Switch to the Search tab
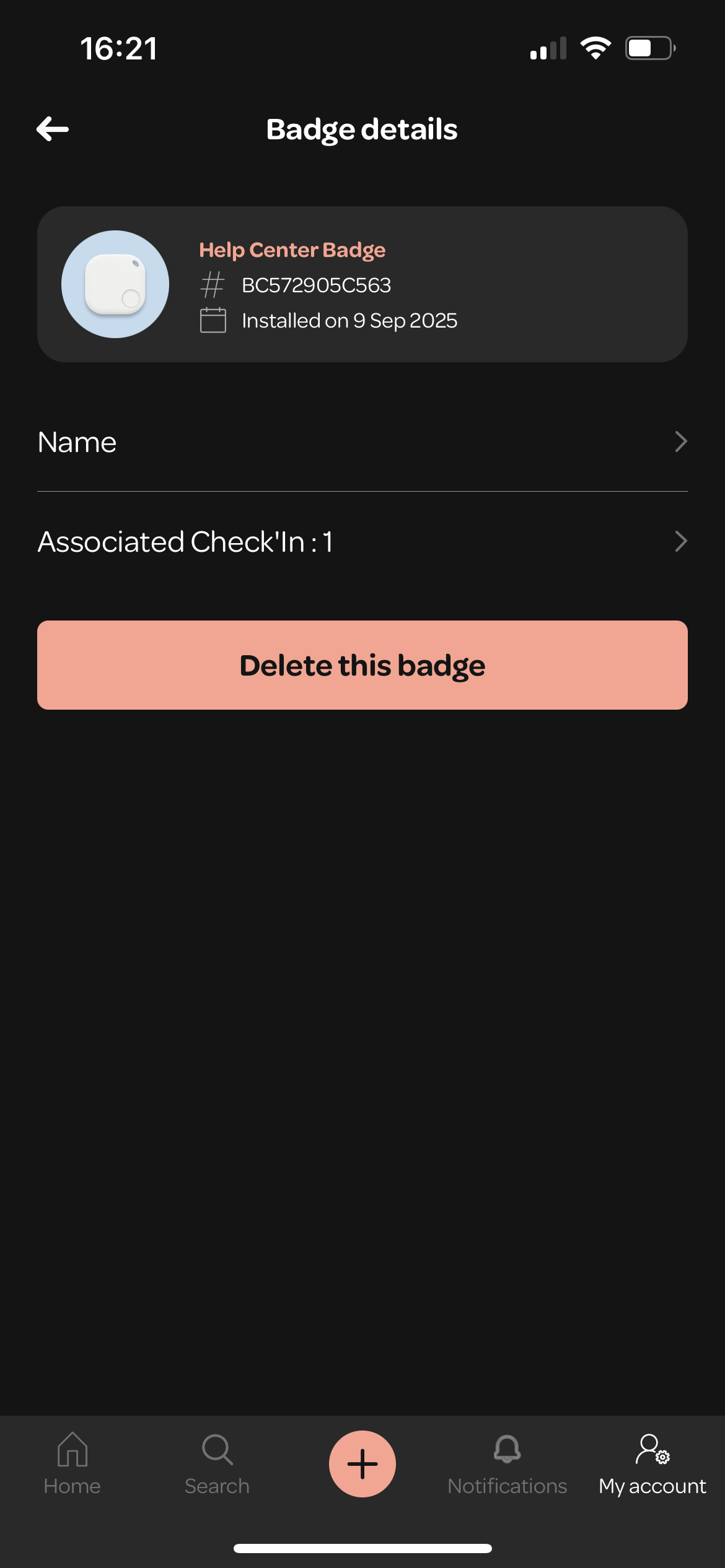The image size is (725, 1568). (x=217, y=1465)
